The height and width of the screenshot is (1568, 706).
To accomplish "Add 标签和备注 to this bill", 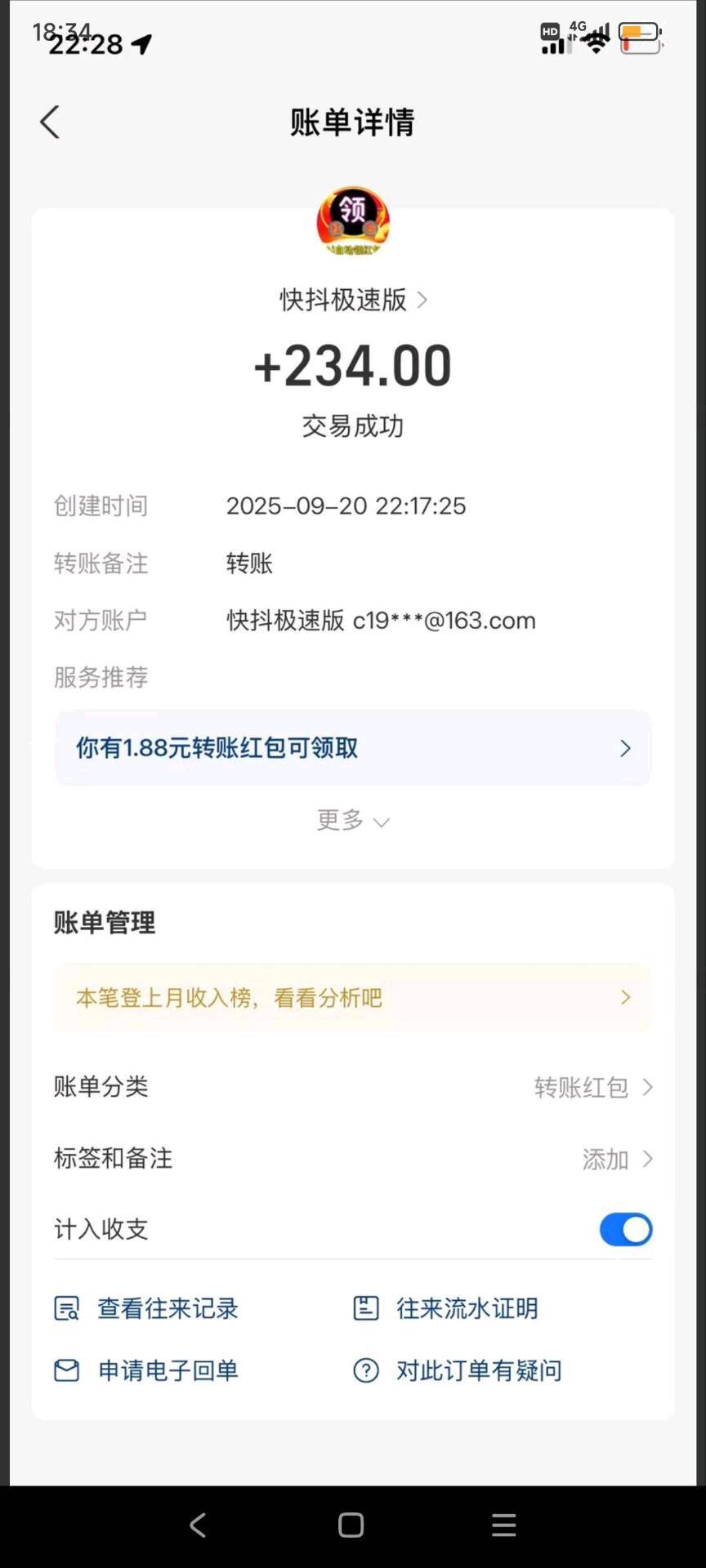I will [x=616, y=1159].
